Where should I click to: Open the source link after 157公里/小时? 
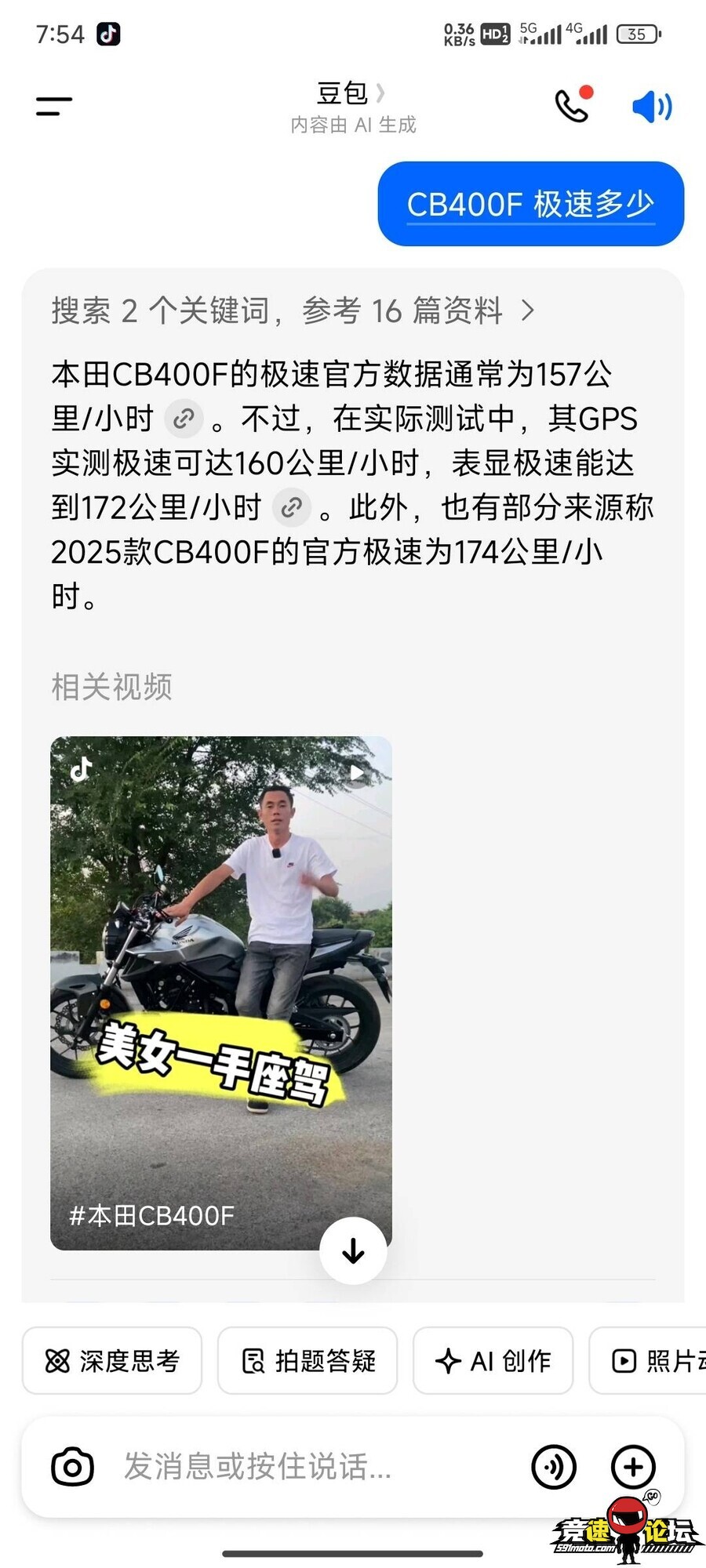(184, 419)
